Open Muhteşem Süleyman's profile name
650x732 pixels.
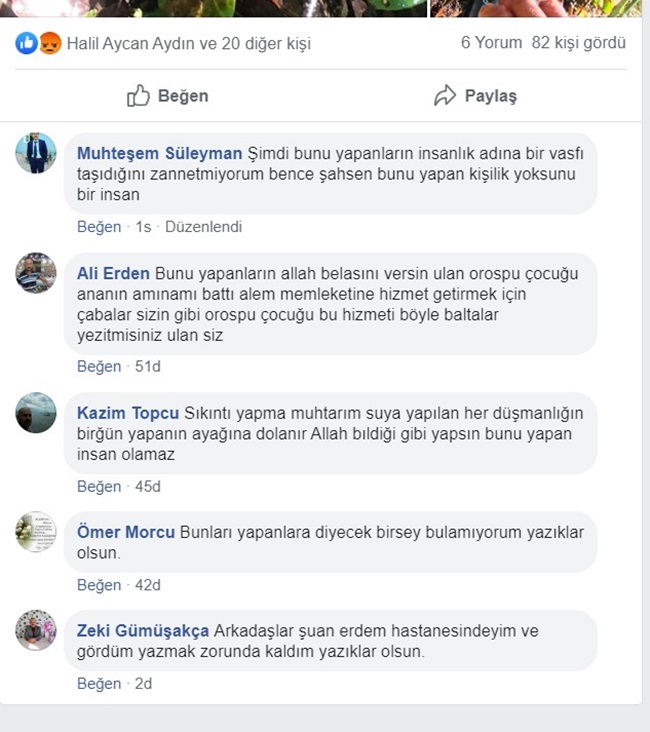160,153
